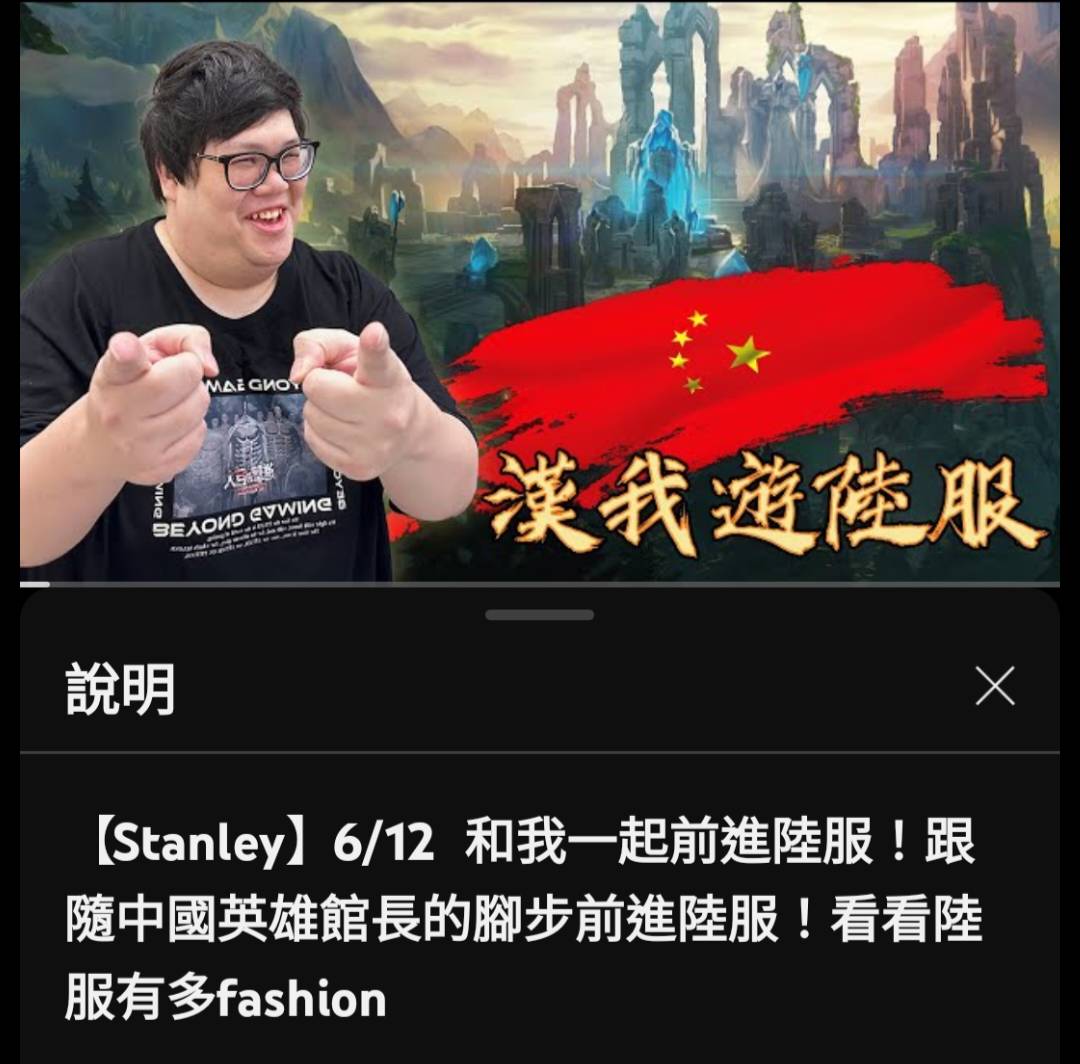Tap the video player area
The width and height of the screenshot is (1080, 1064).
click(540, 290)
